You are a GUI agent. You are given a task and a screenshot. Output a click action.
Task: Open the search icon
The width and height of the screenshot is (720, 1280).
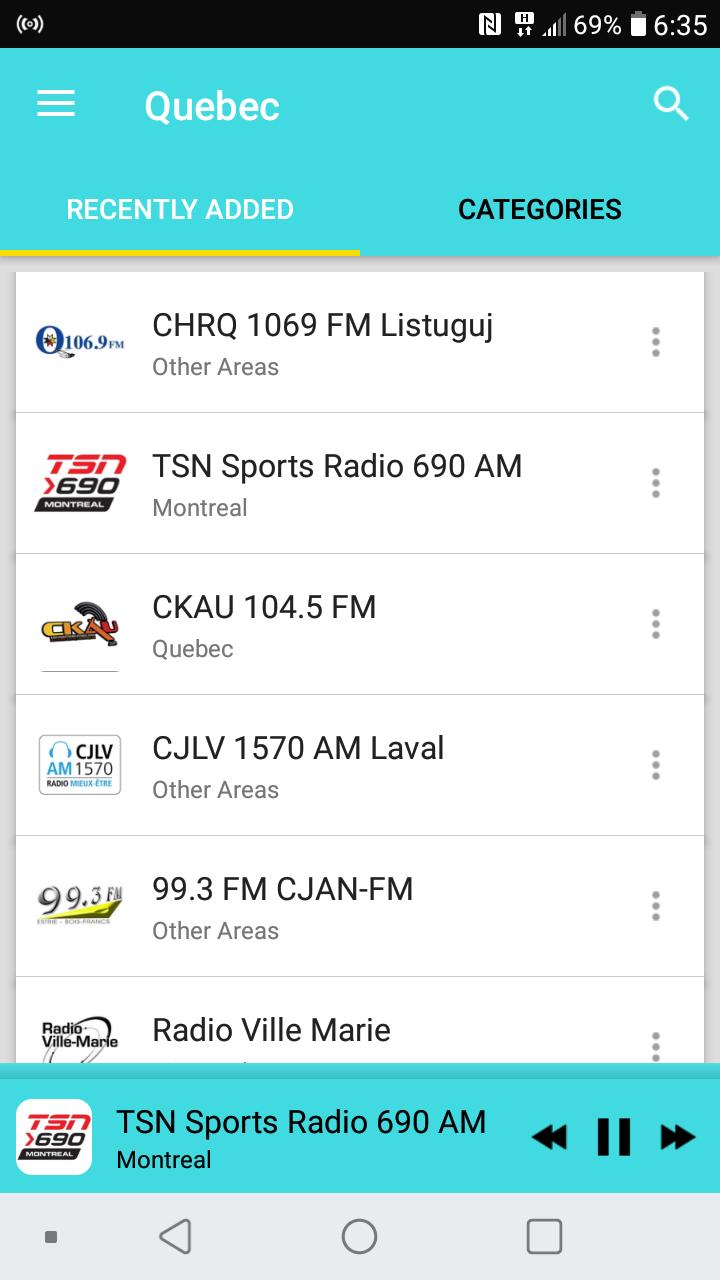click(x=671, y=103)
